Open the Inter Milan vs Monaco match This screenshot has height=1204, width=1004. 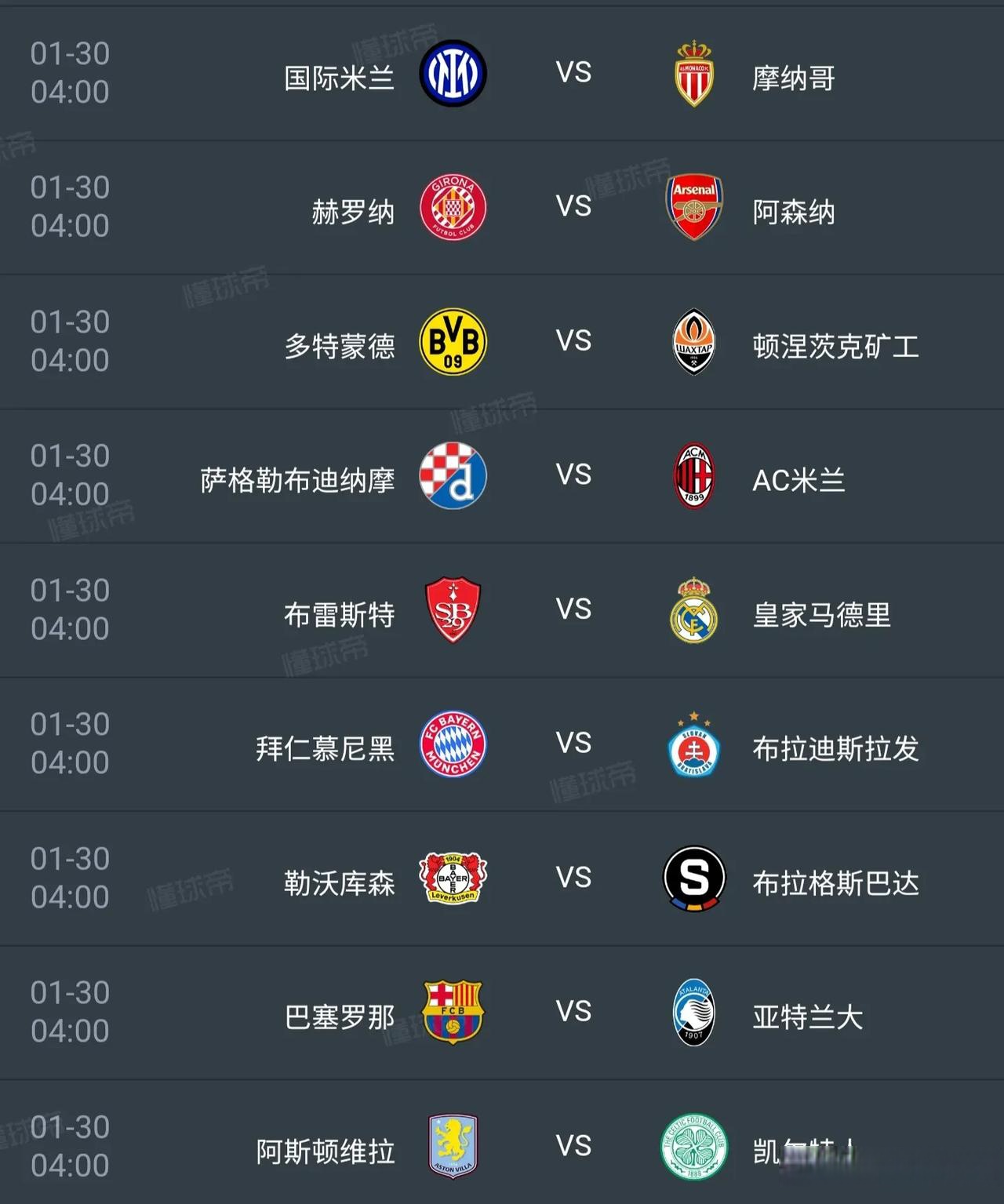(x=573, y=74)
